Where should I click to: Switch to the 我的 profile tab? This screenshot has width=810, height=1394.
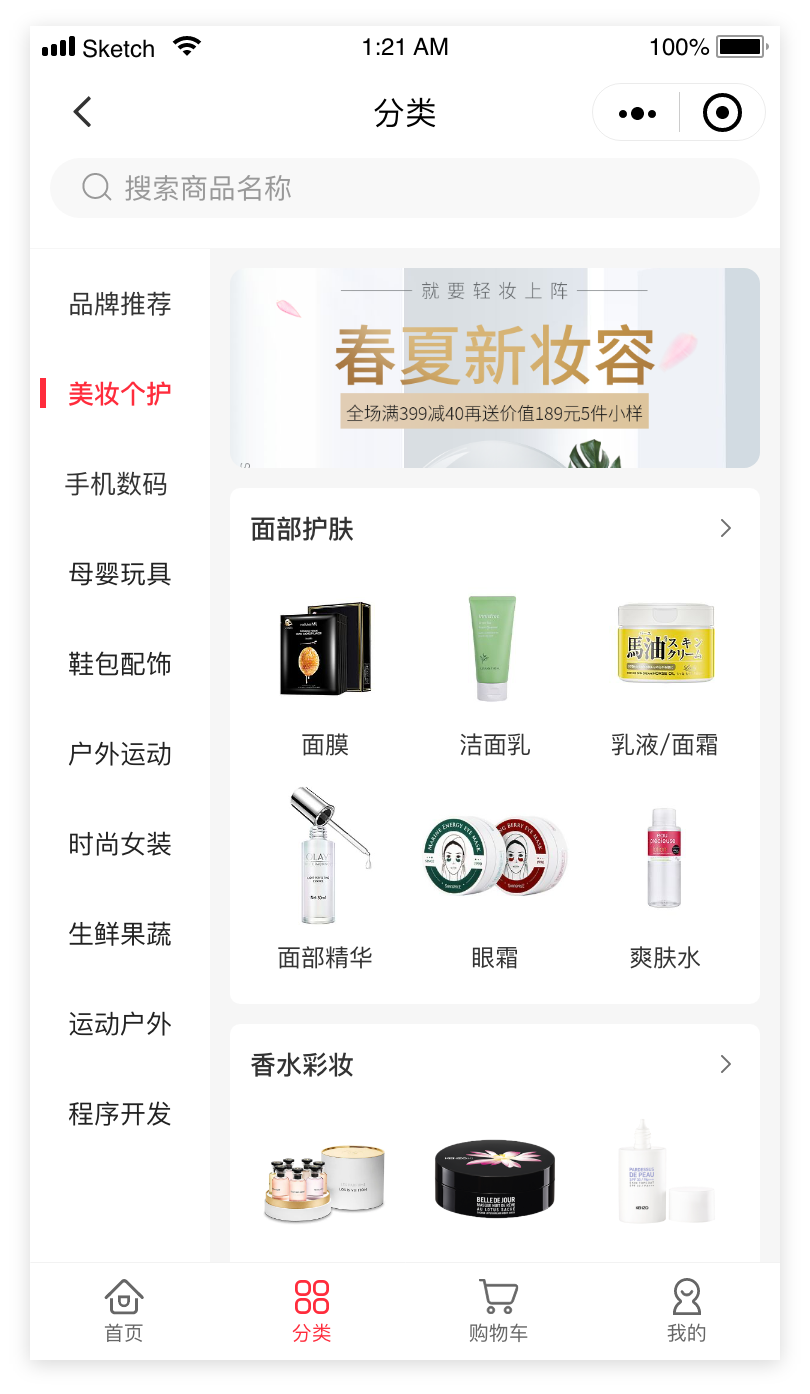686,1309
